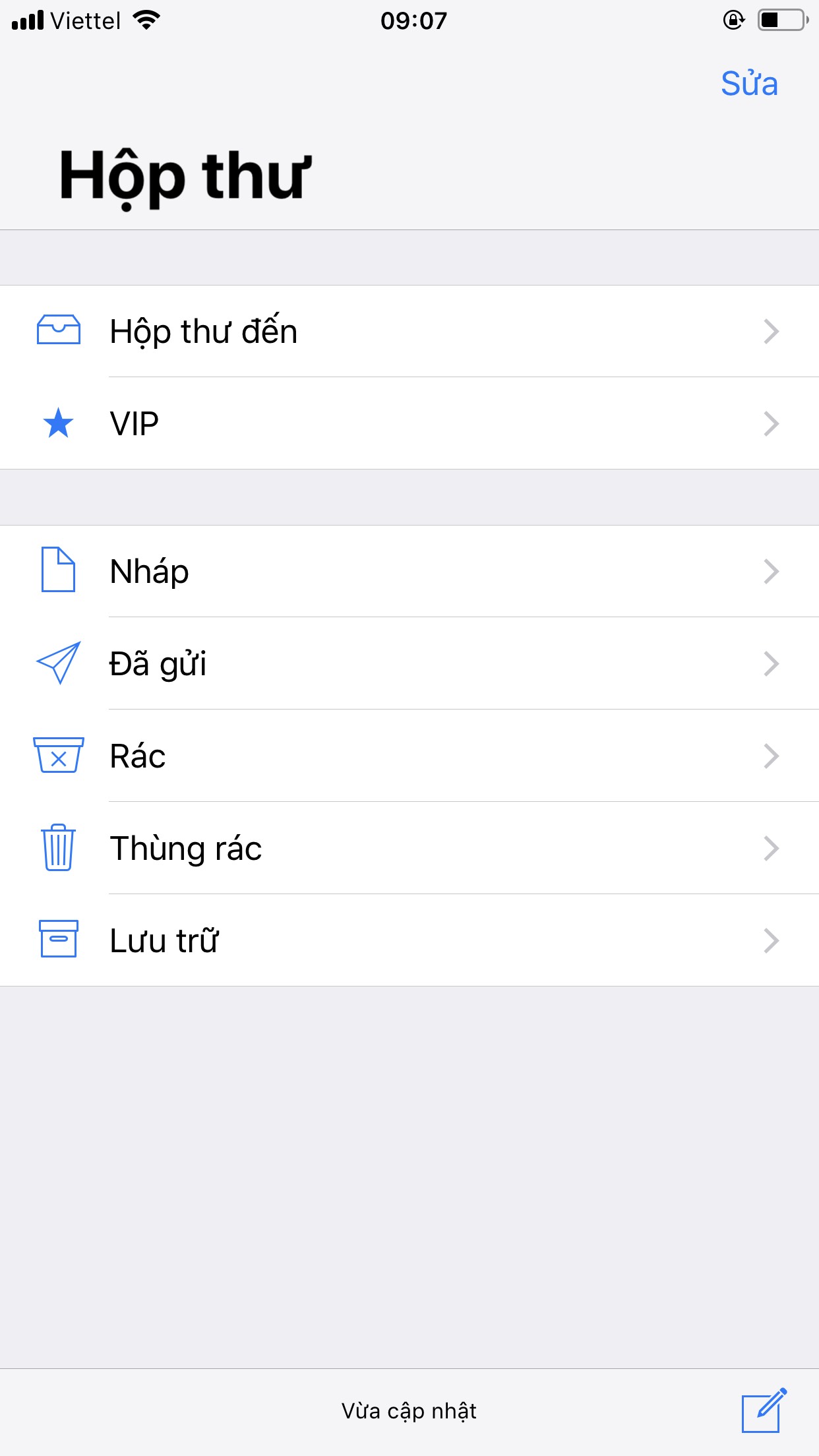
Task: Expand the VIP mailbox chevron
Action: (770, 424)
